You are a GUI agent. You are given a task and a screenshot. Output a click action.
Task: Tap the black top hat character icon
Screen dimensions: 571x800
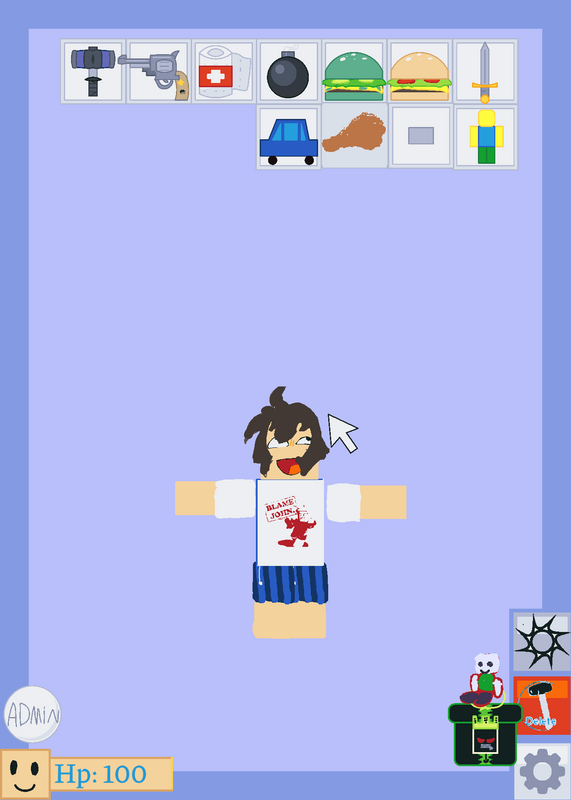(485, 735)
